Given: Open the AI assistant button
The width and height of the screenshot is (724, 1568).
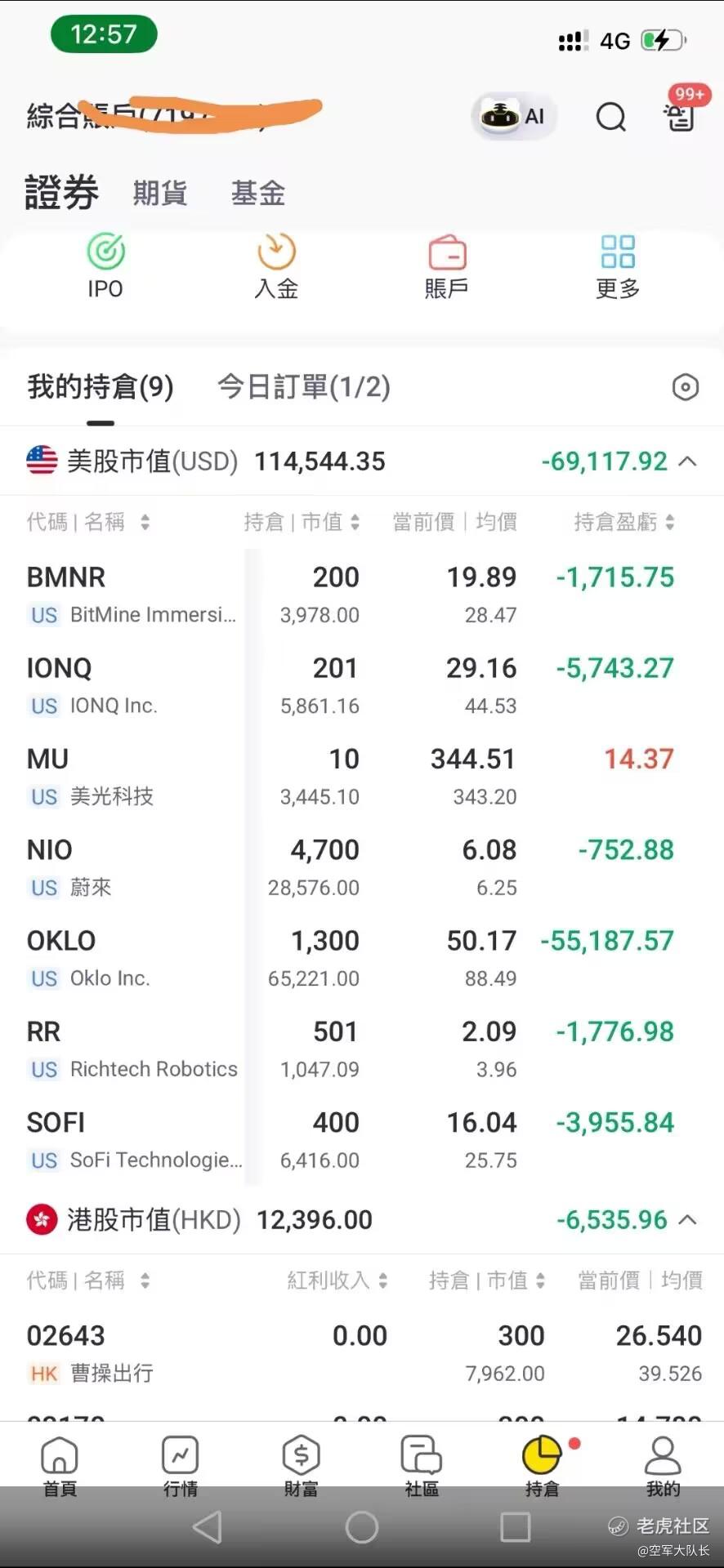Looking at the screenshot, I should pos(514,117).
